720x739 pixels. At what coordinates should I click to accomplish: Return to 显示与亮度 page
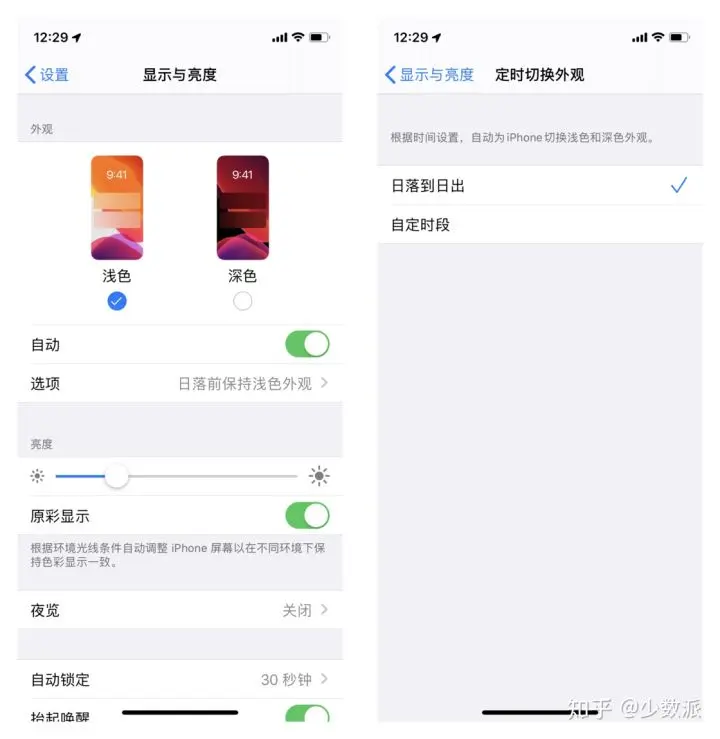[430, 75]
